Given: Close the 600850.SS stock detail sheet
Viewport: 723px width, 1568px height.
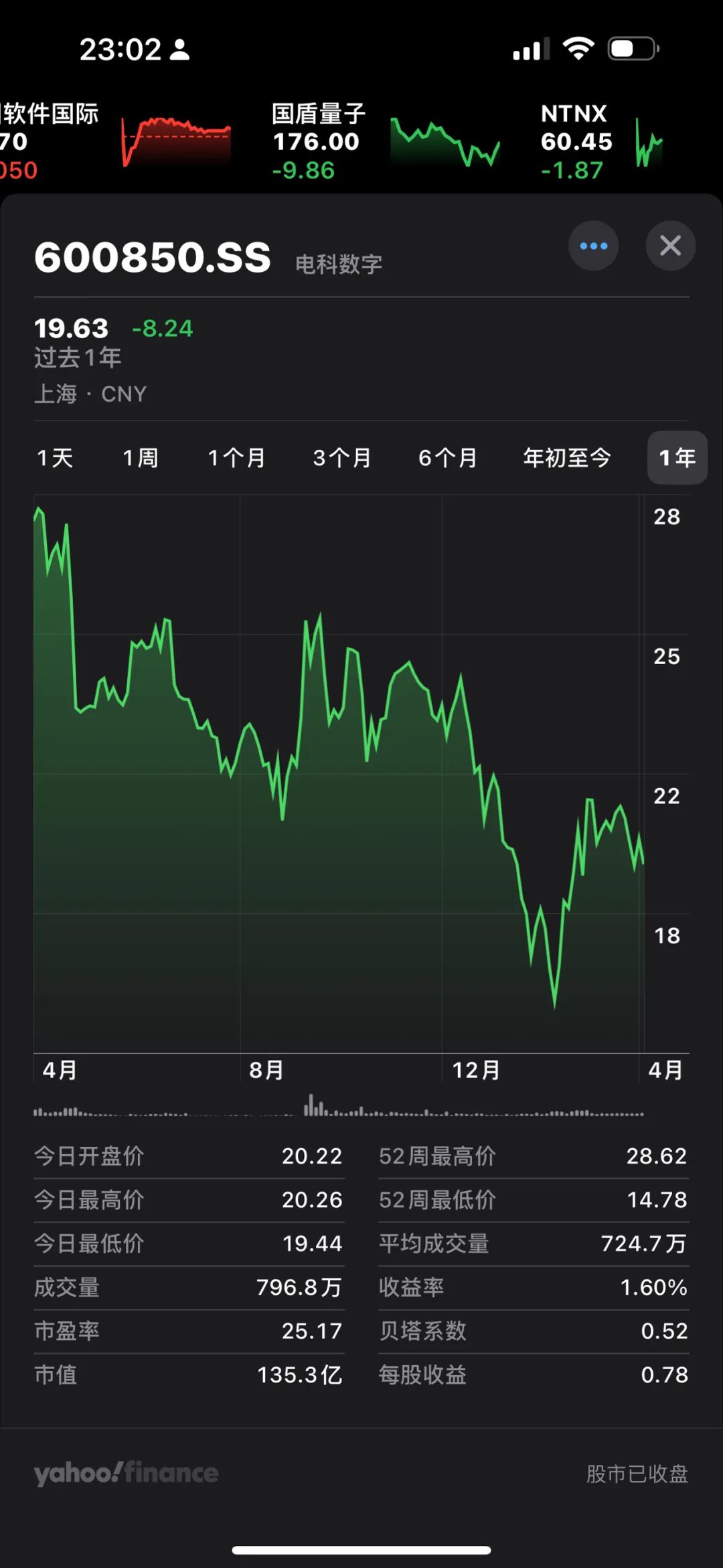Looking at the screenshot, I should pos(670,246).
